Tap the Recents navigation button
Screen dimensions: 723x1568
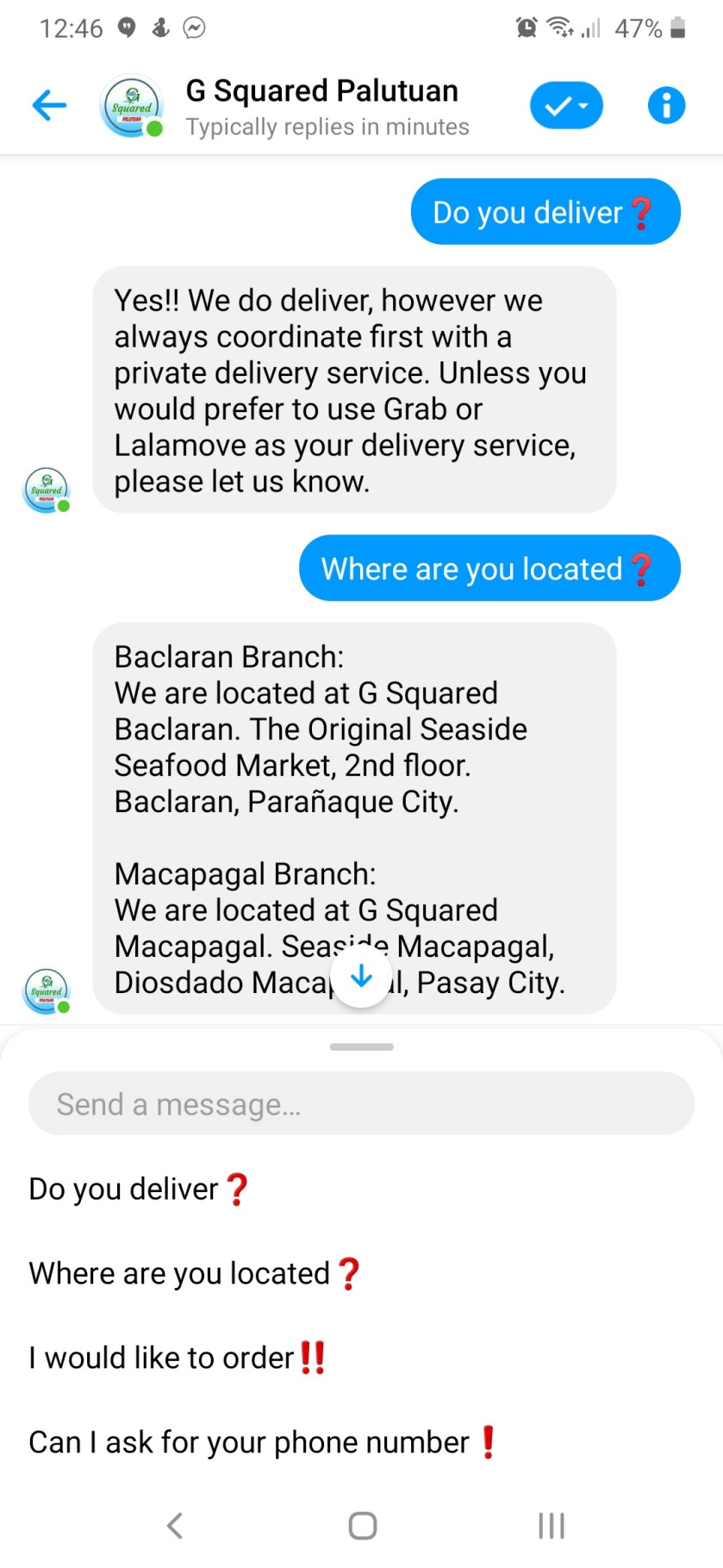[x=550, y=1524]
